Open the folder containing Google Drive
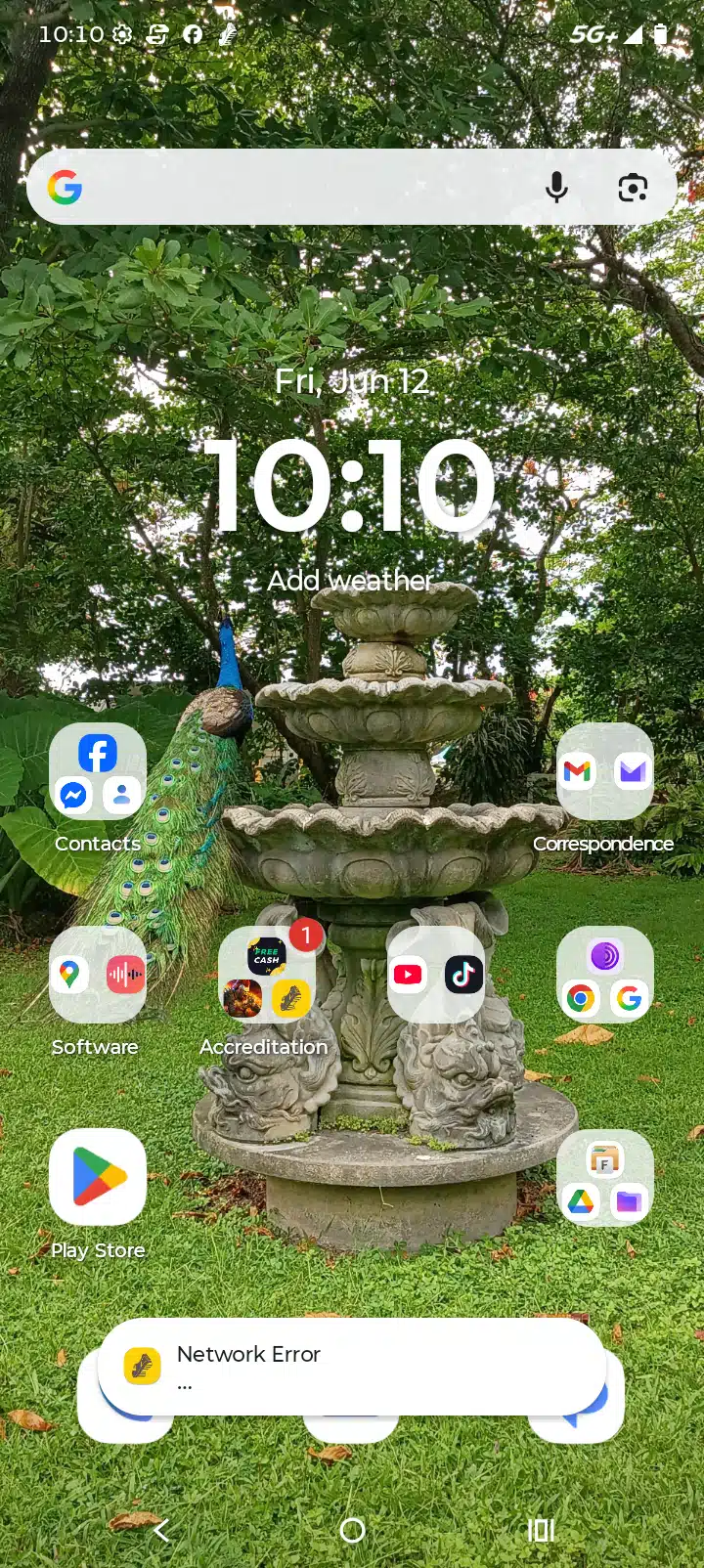704x1568 pixels. [x=605, y=1179]
